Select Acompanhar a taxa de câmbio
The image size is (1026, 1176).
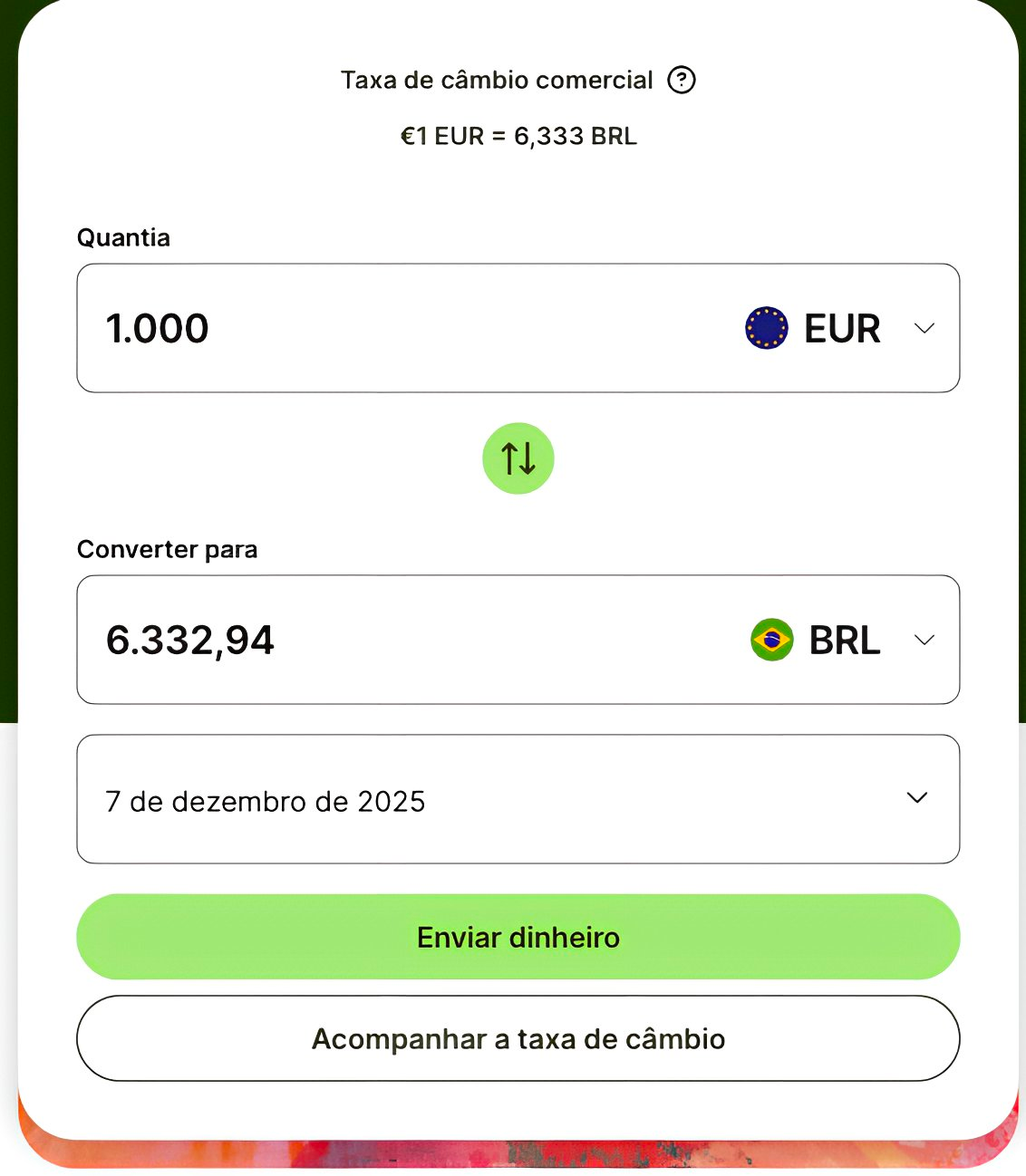pos(518,1038)
